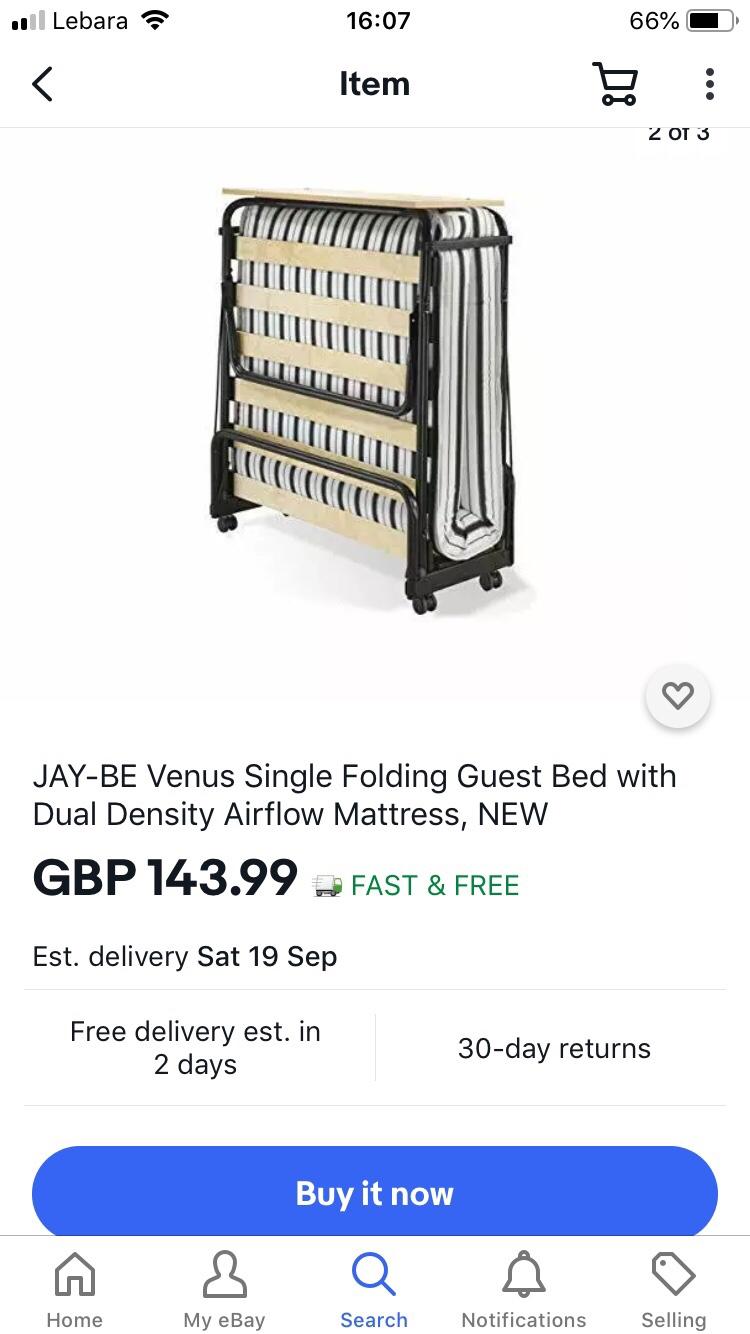Screen dimensions: 750x1334
Task: Toggle the heart to watch this item
Action: click(x=677, y=696)
